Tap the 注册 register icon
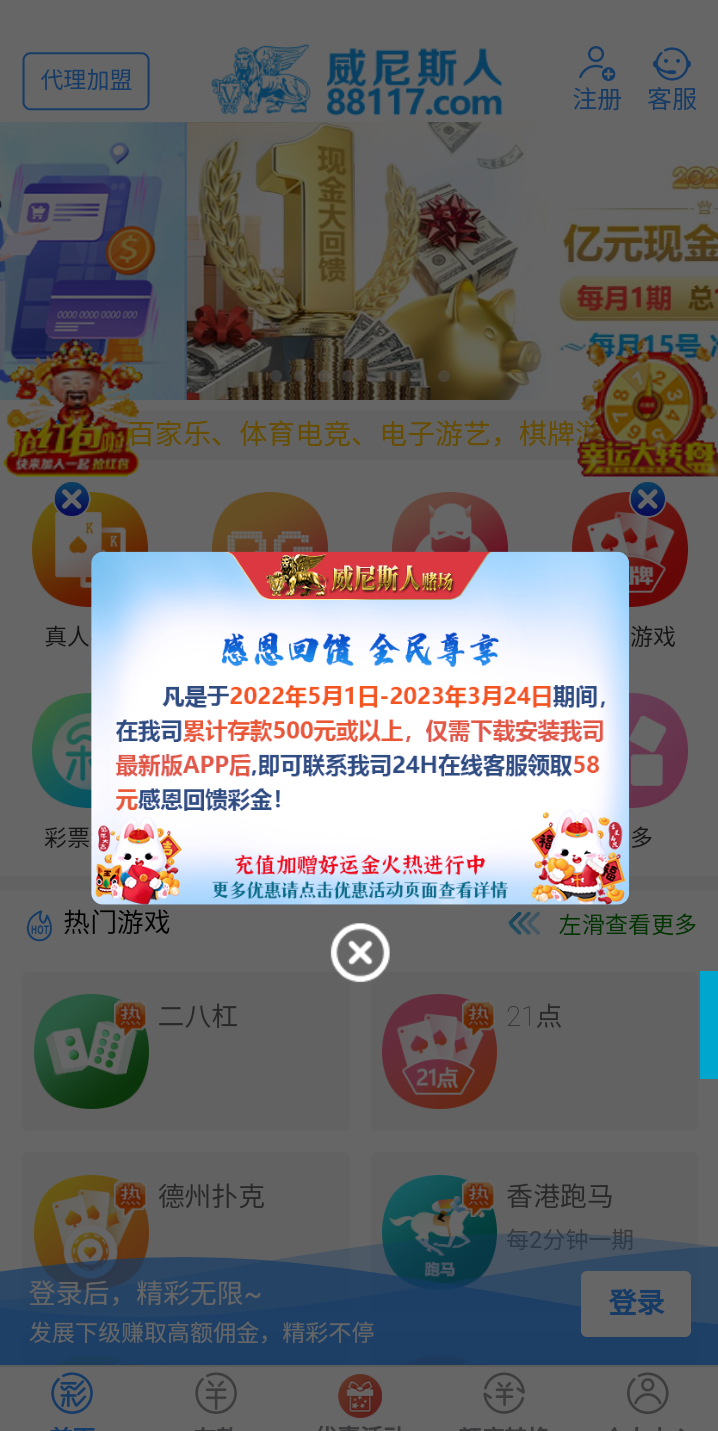Viewport: 718px width, 1431px height. 597,79
